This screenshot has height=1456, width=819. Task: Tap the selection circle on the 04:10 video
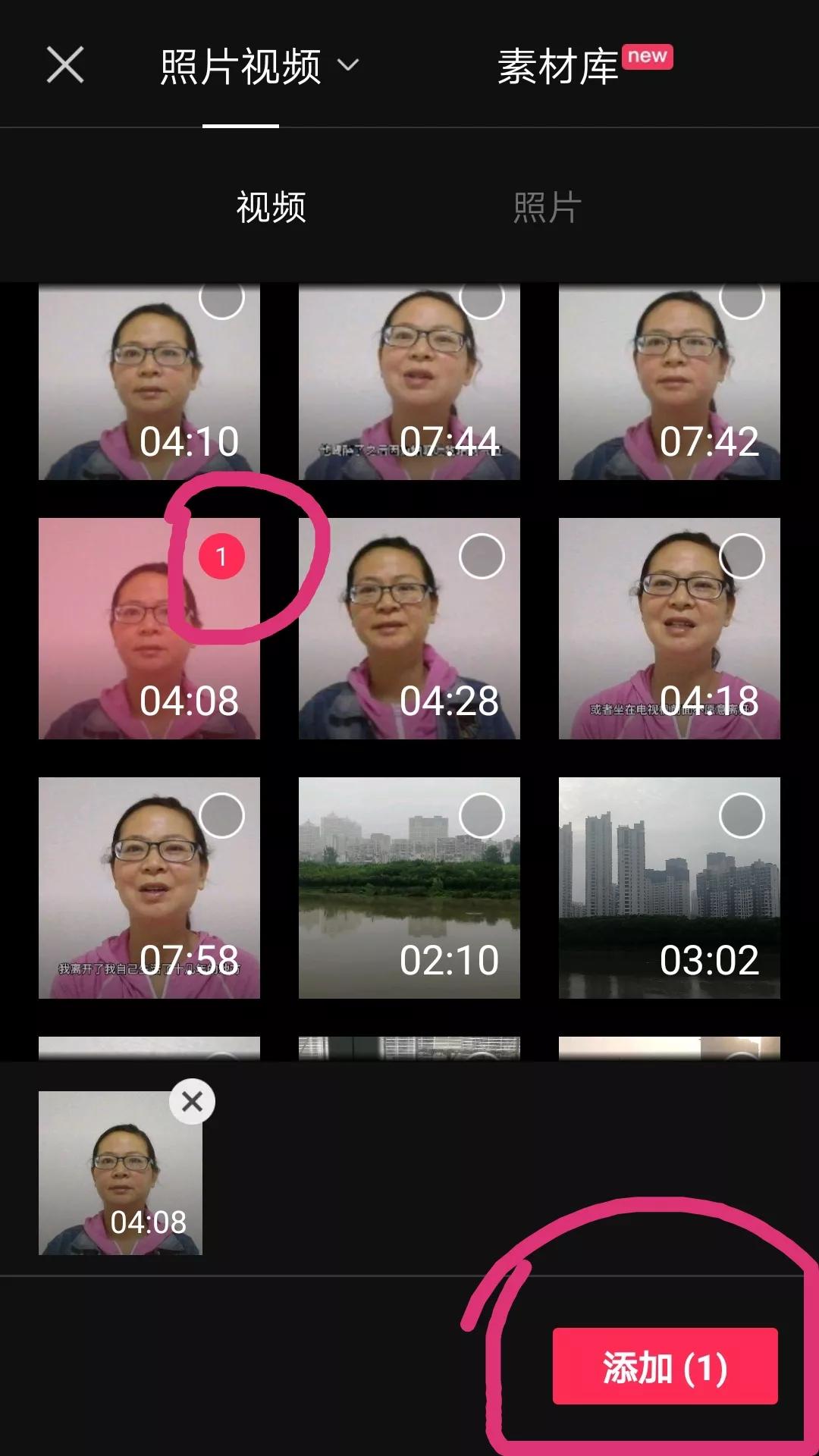click(x=220, y=302)
